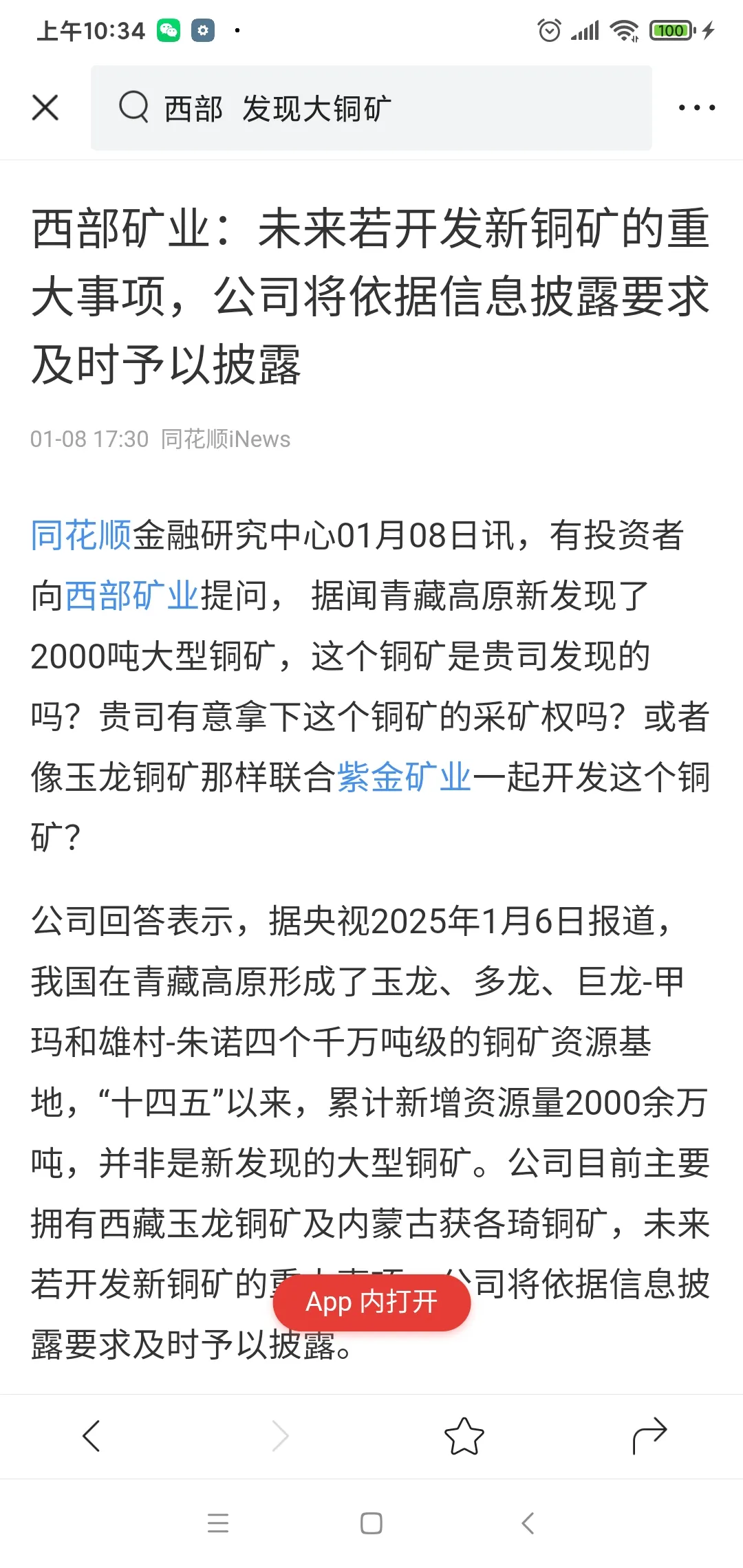Image resolution: width=743 pixels, height=1568 pixels.
Task: Close the page with the X button
Action: (x=45, y=108)
